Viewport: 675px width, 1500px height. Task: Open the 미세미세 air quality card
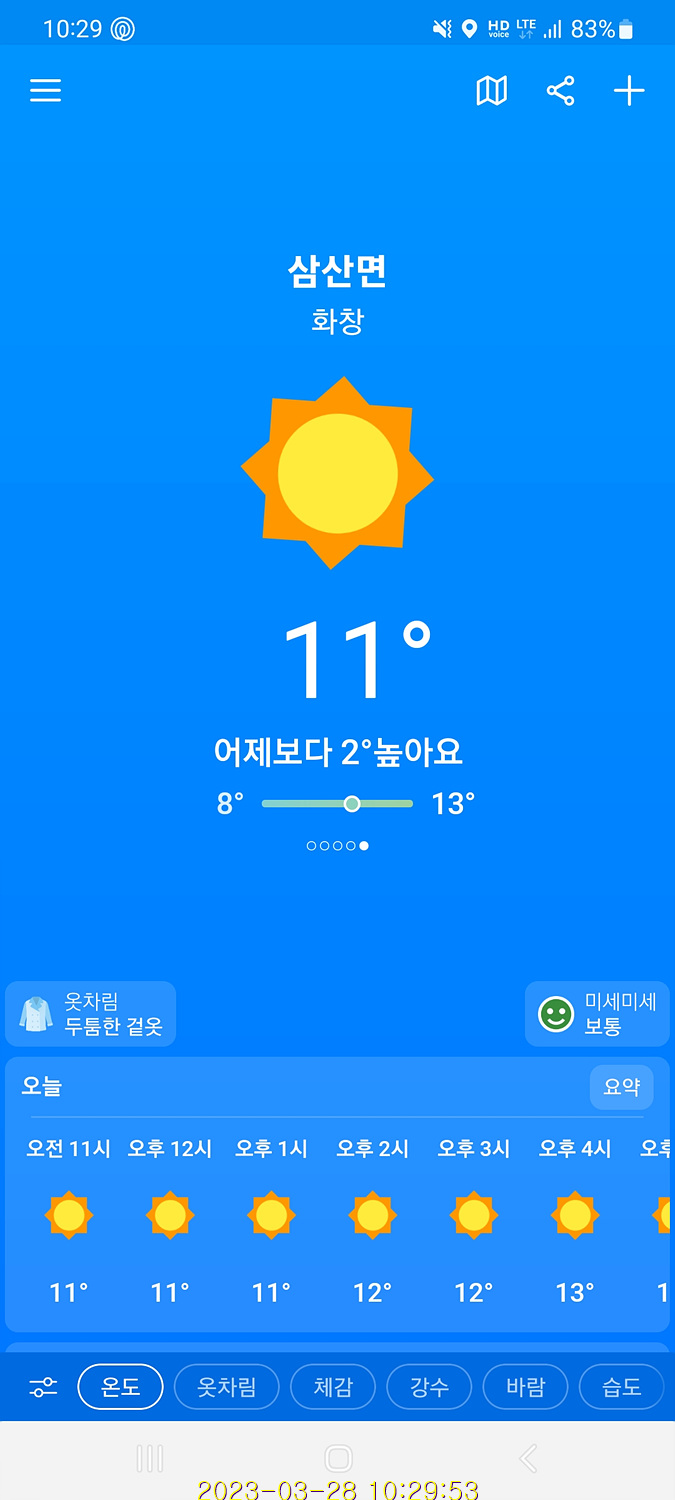(x=597, y=1014)
